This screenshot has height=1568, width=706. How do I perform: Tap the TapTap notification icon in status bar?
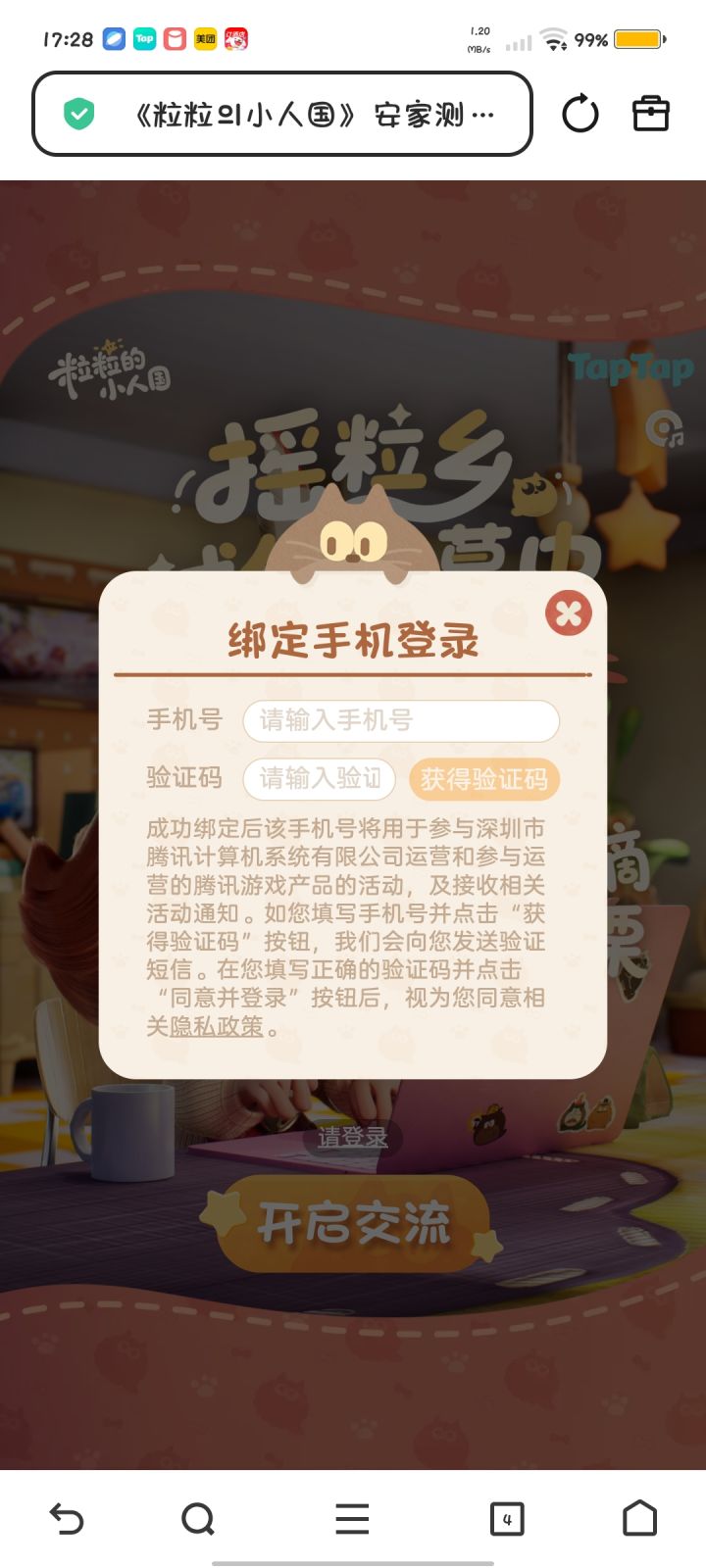(x=143, y=39)
